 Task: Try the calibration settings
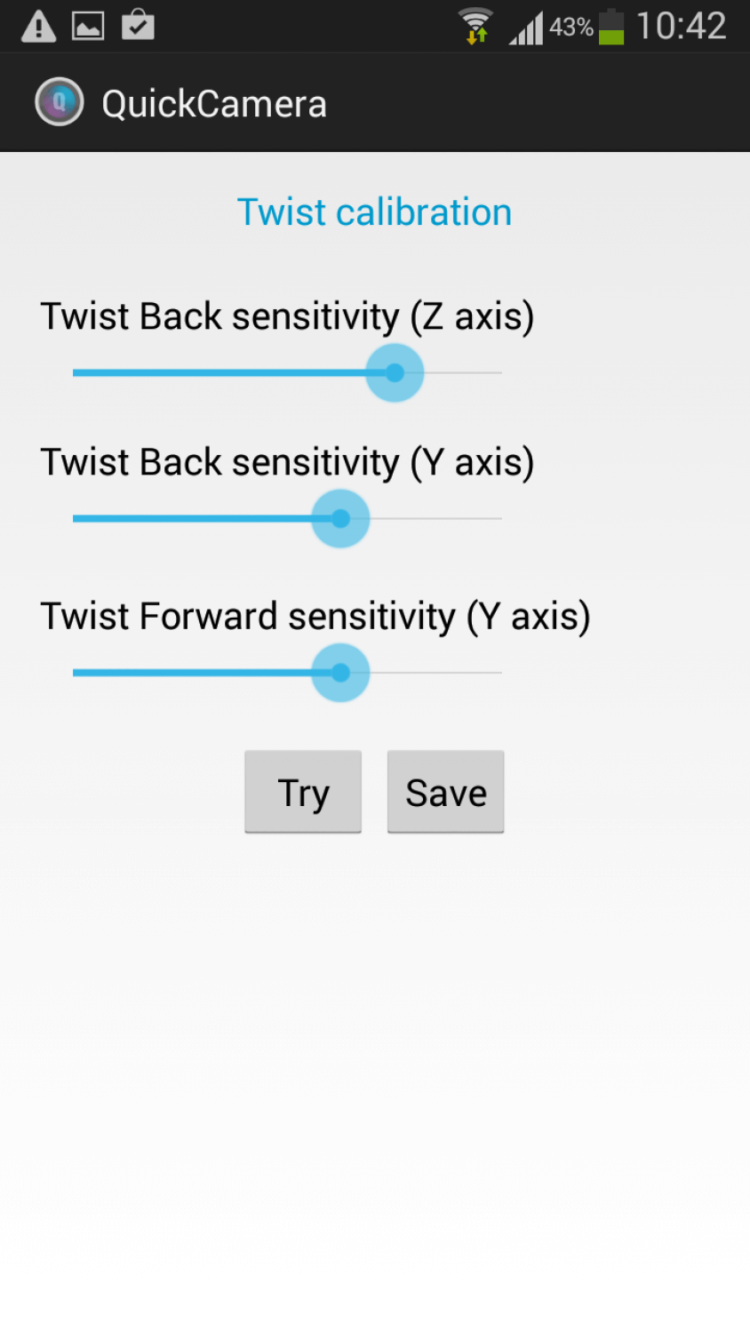(303, 792)
